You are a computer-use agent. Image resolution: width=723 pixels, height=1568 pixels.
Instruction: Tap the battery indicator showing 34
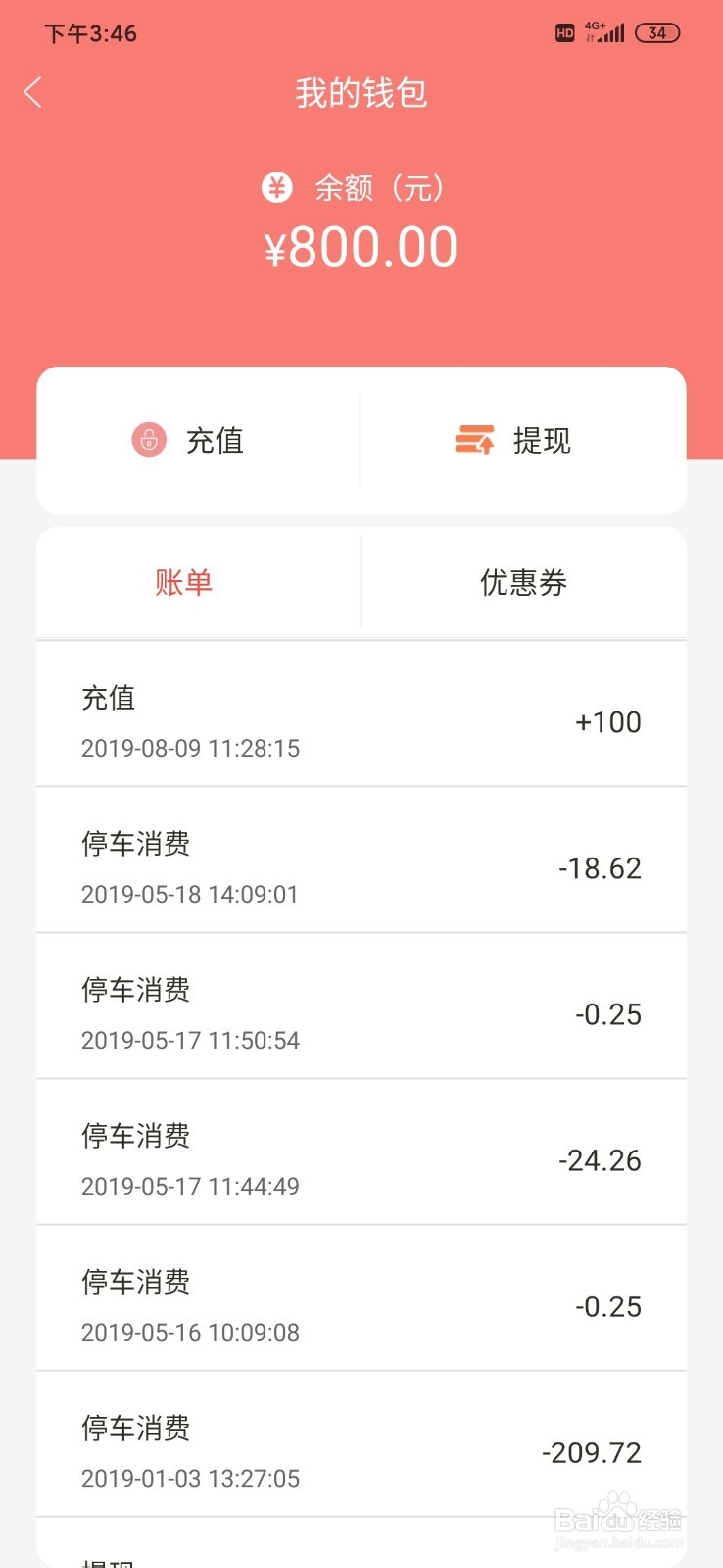click(x=657, y=32)
